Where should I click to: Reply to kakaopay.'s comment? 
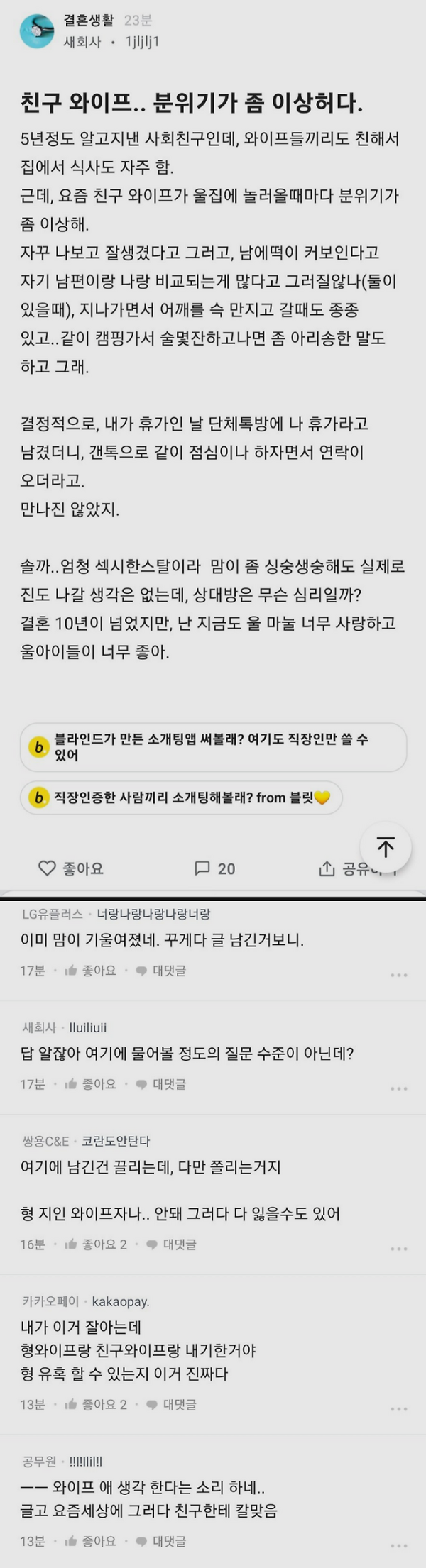(171, 1405)
